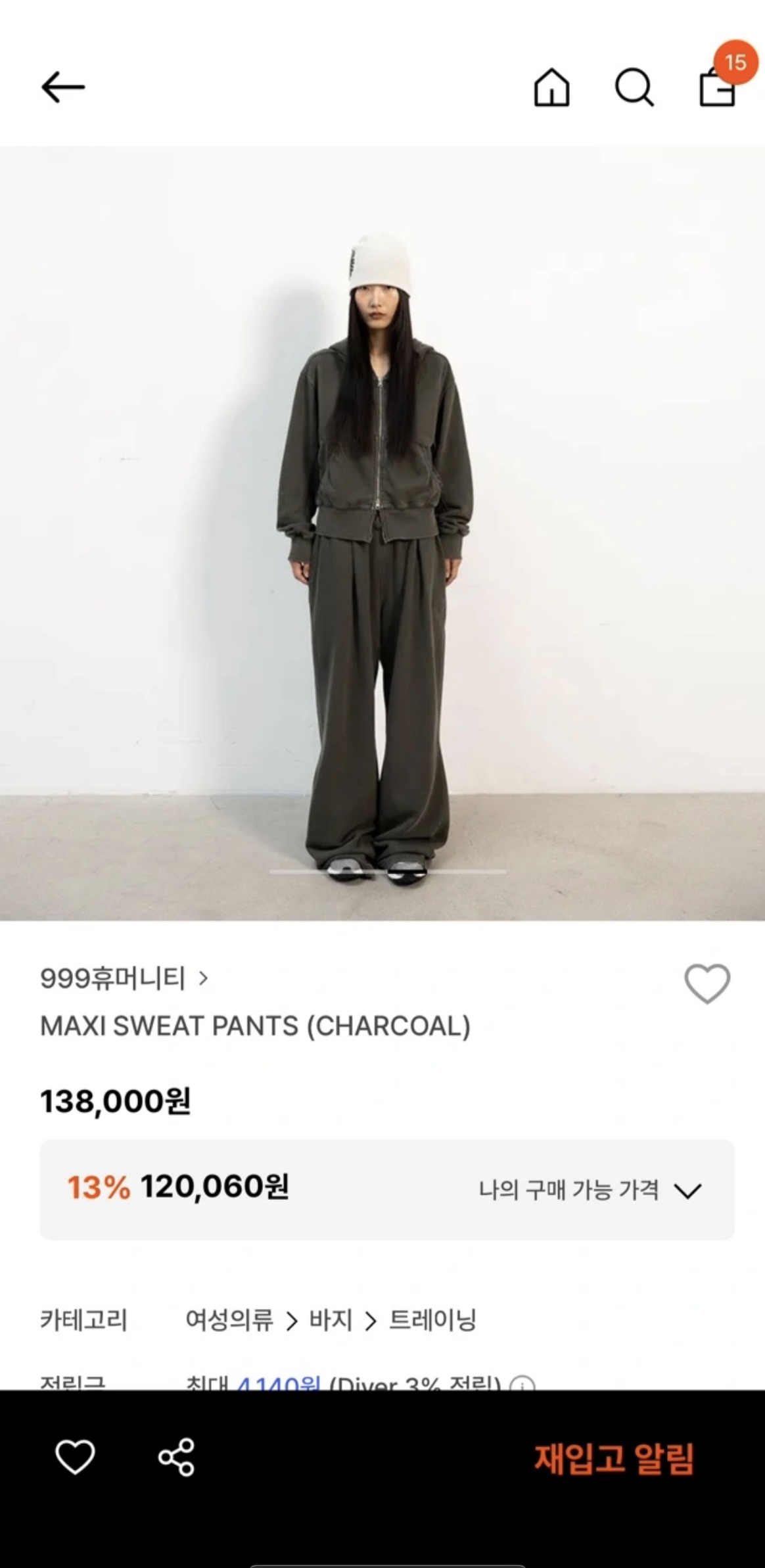Viewport: 765px width, 1568px height.
Task: Open the 트레이닝 category link
Action: coord(432,1319)
